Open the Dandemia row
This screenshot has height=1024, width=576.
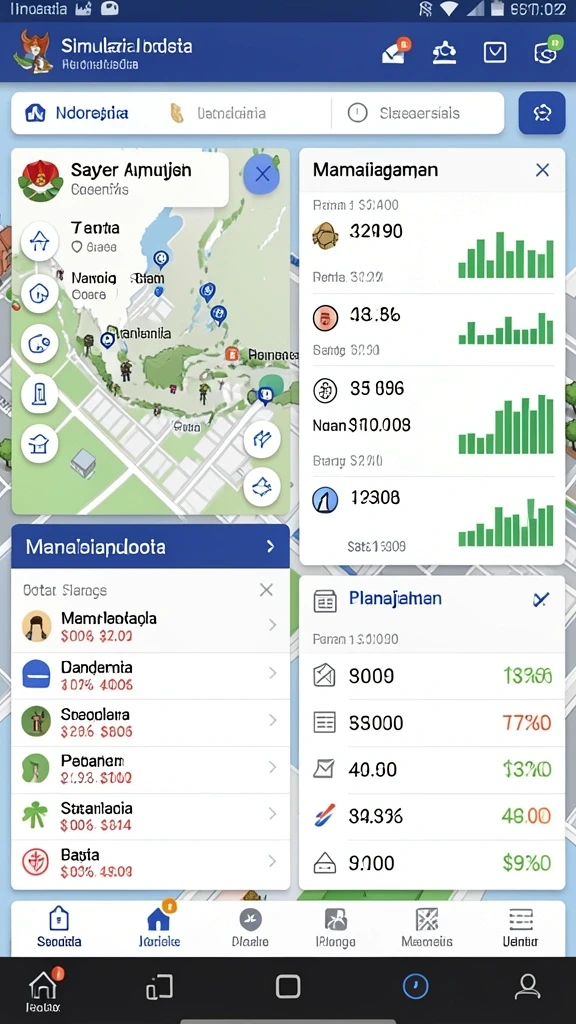coord(150,675)
